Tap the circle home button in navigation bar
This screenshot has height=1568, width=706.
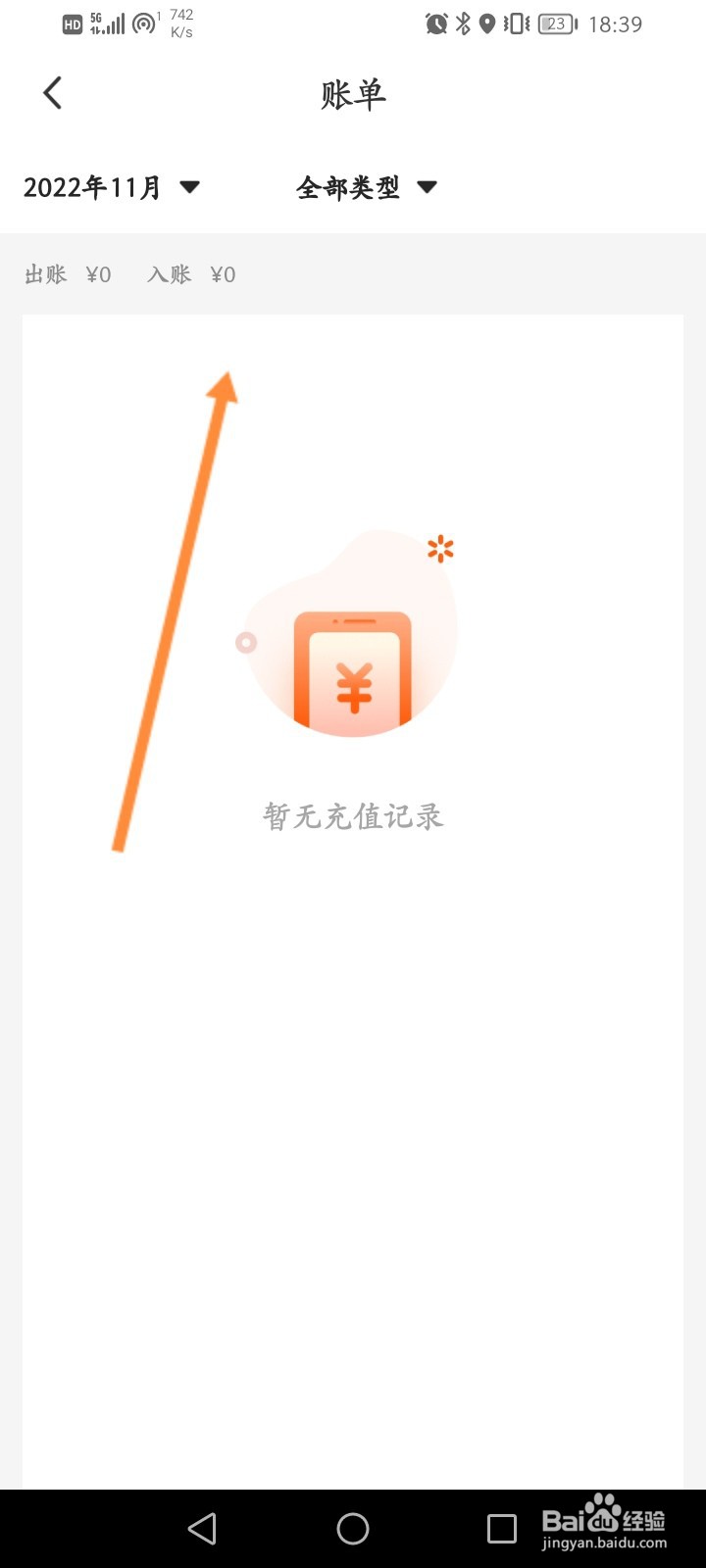pos(353,1527)
